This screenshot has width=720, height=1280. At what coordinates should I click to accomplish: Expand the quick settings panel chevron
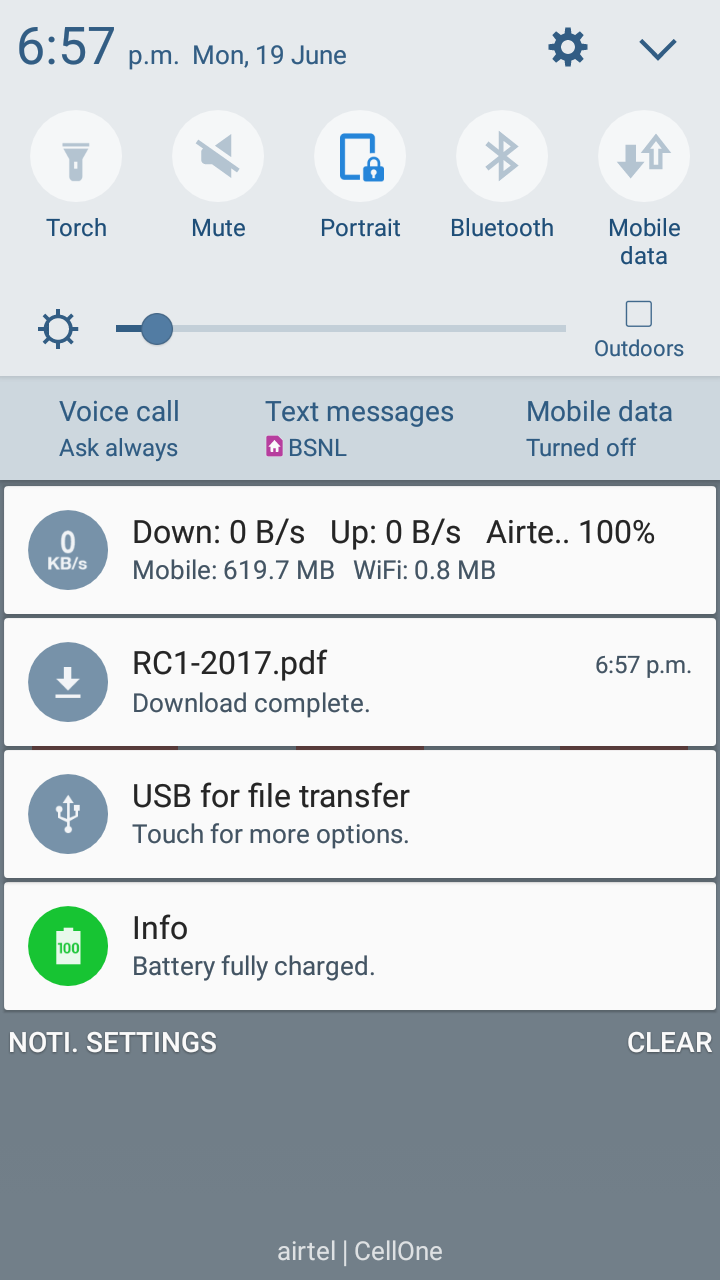click(x=658, y=48)
